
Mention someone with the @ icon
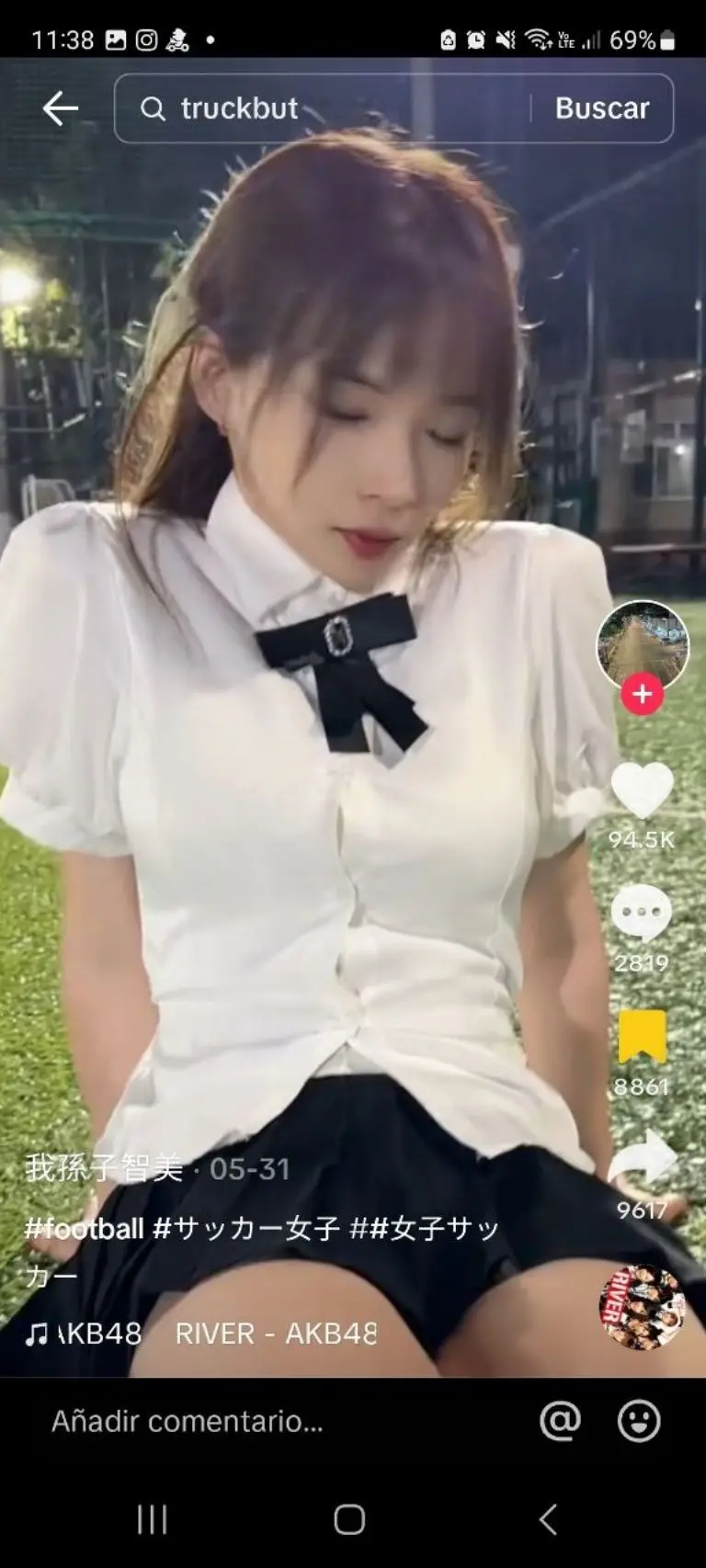560,1421
